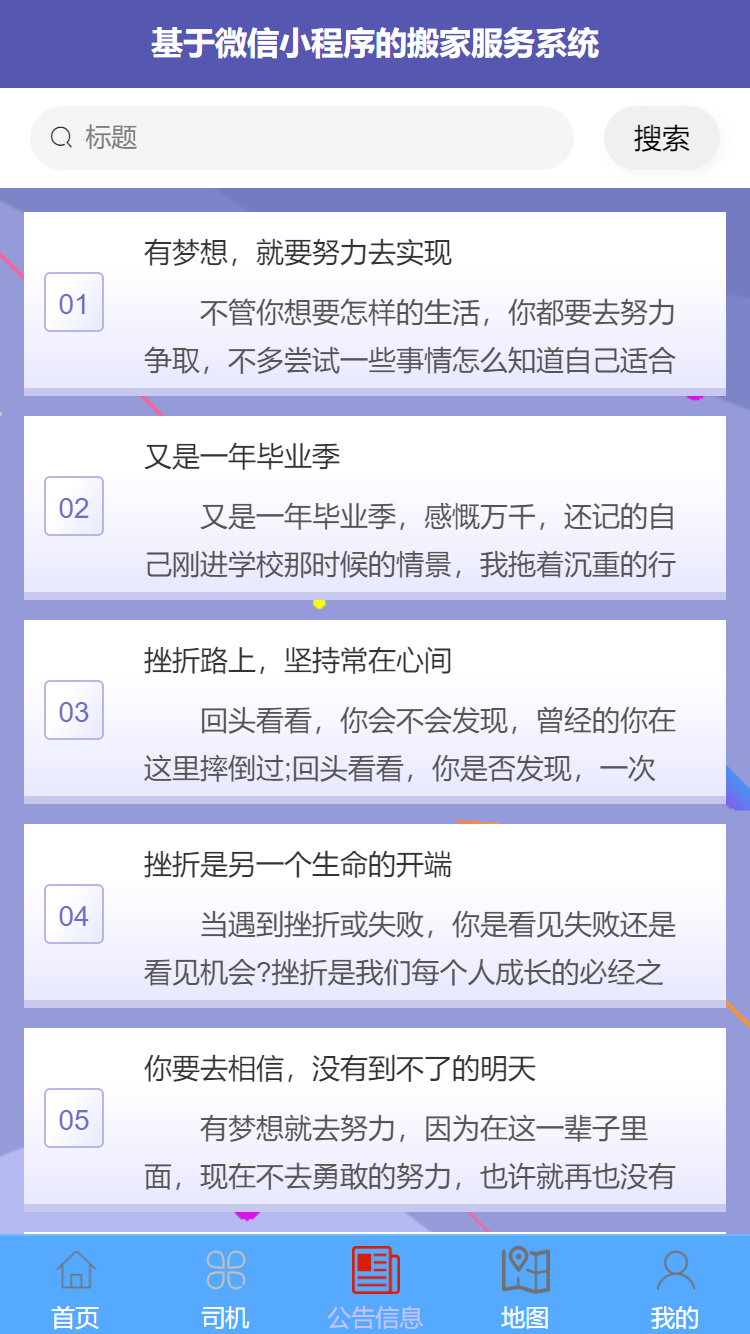Tap the 标题 search input field
The width and height of the screenshot is (750, 1334).
coord(320,138)
